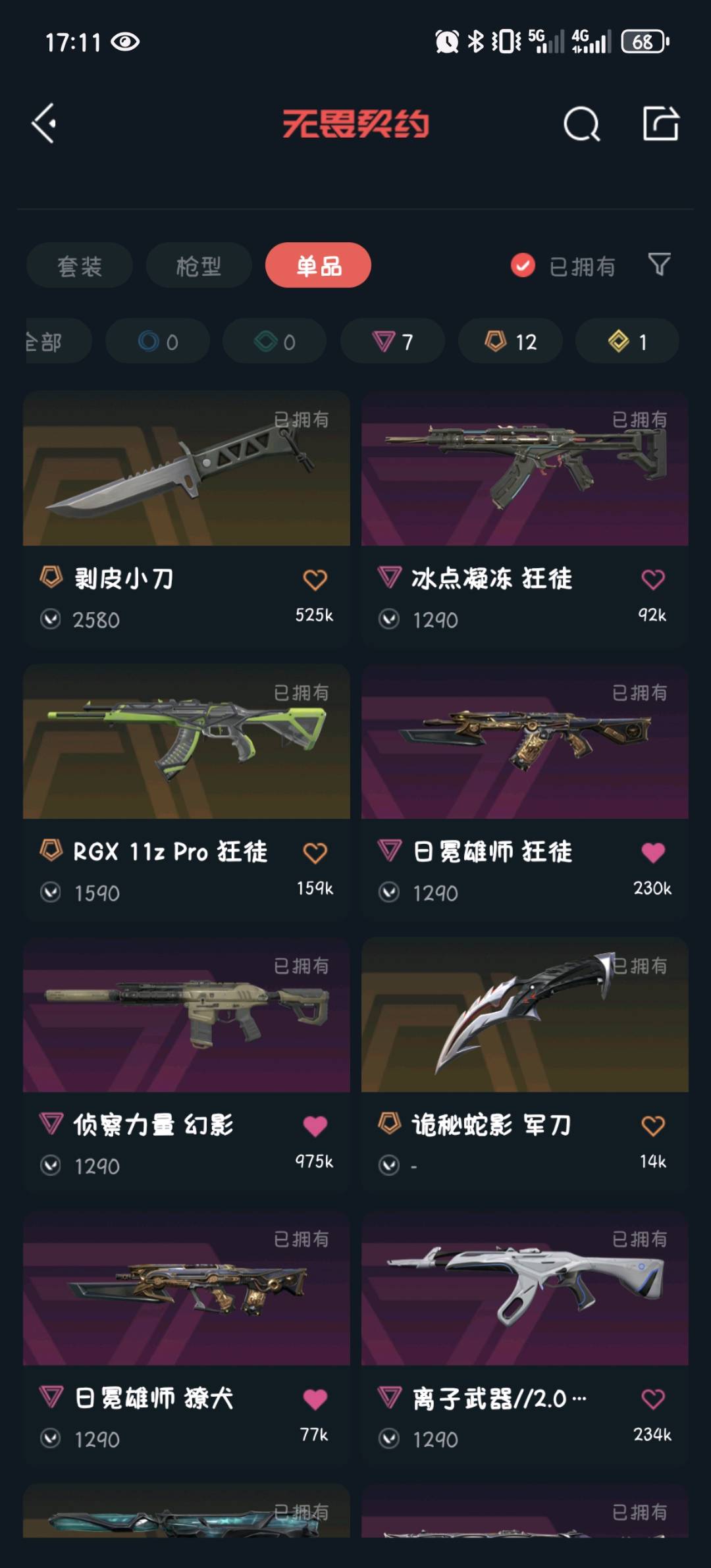
Task: Go back using the top-left arrow
Action: [x=44, y=123]
